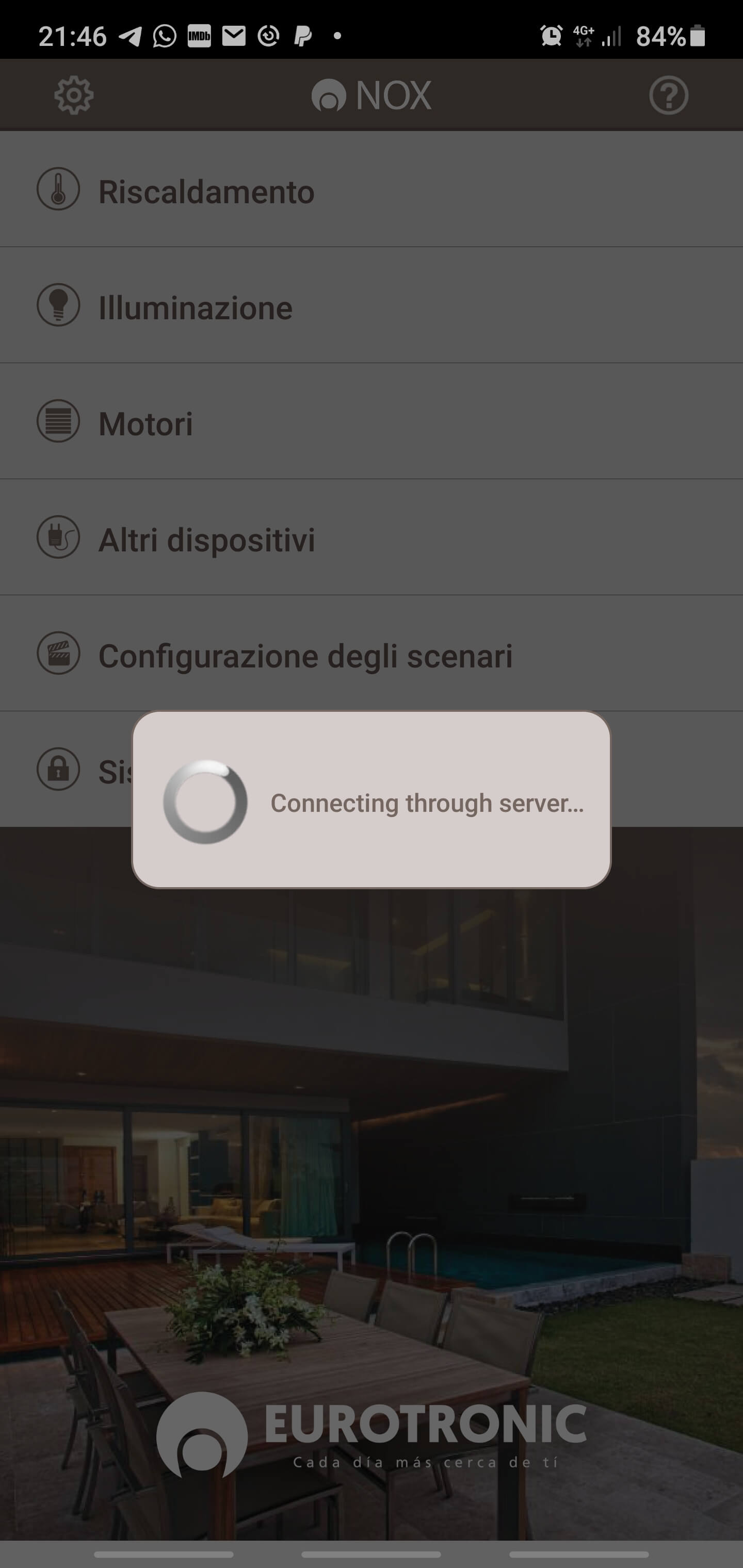The height and width of the screenshot is (1568, 743).
Task: Open the settings gear icon
Action: tap(74, 95)
